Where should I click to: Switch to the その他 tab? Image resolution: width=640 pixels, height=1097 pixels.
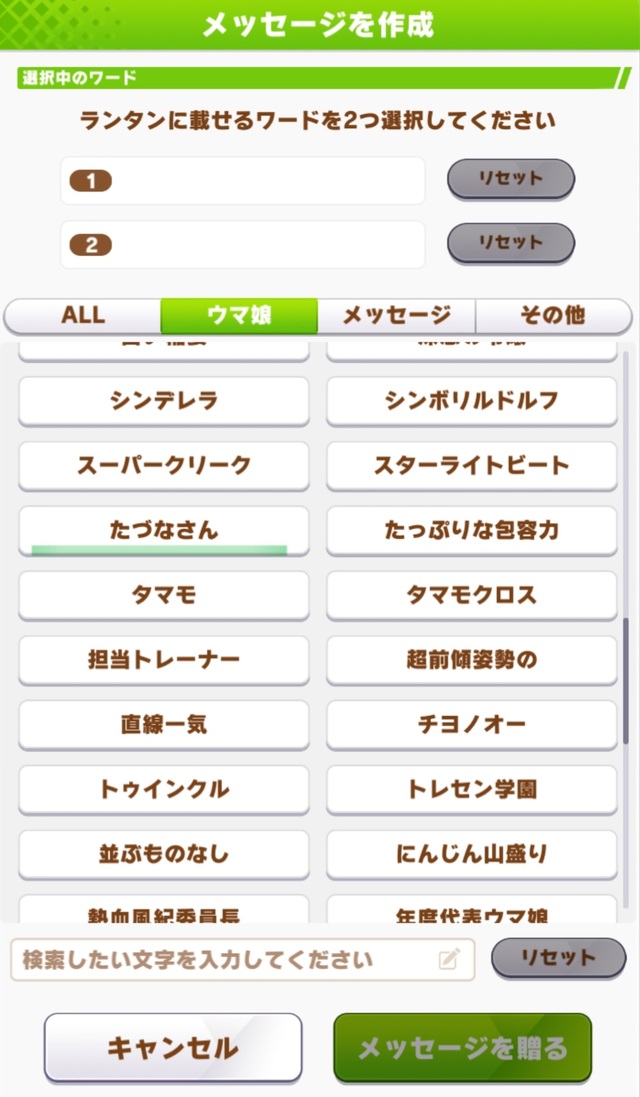[x=552, y=315]
